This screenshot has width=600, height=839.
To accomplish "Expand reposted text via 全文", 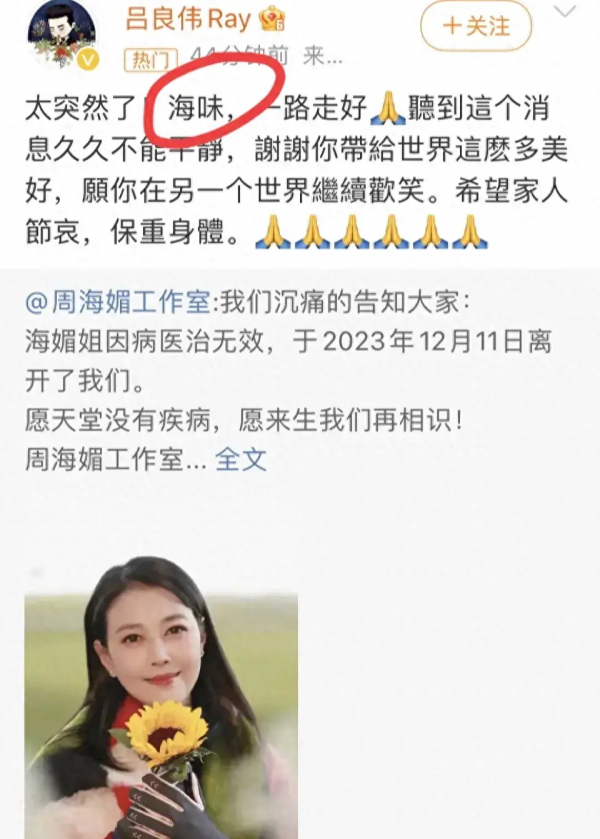I will pyautogui.click(x=241, y=459).
